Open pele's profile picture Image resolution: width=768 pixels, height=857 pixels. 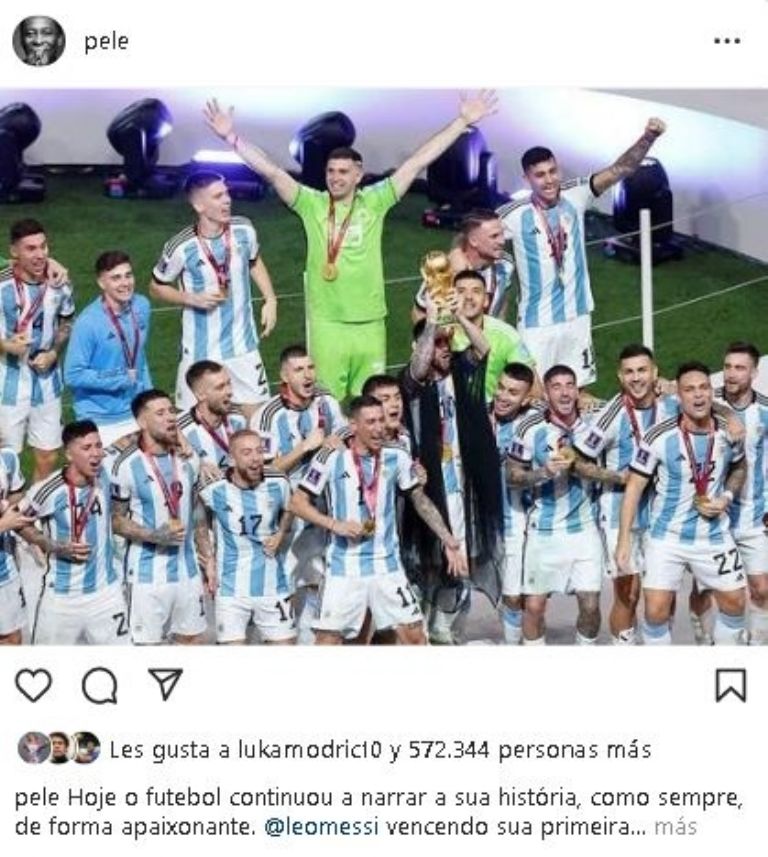tap(39, 41)
